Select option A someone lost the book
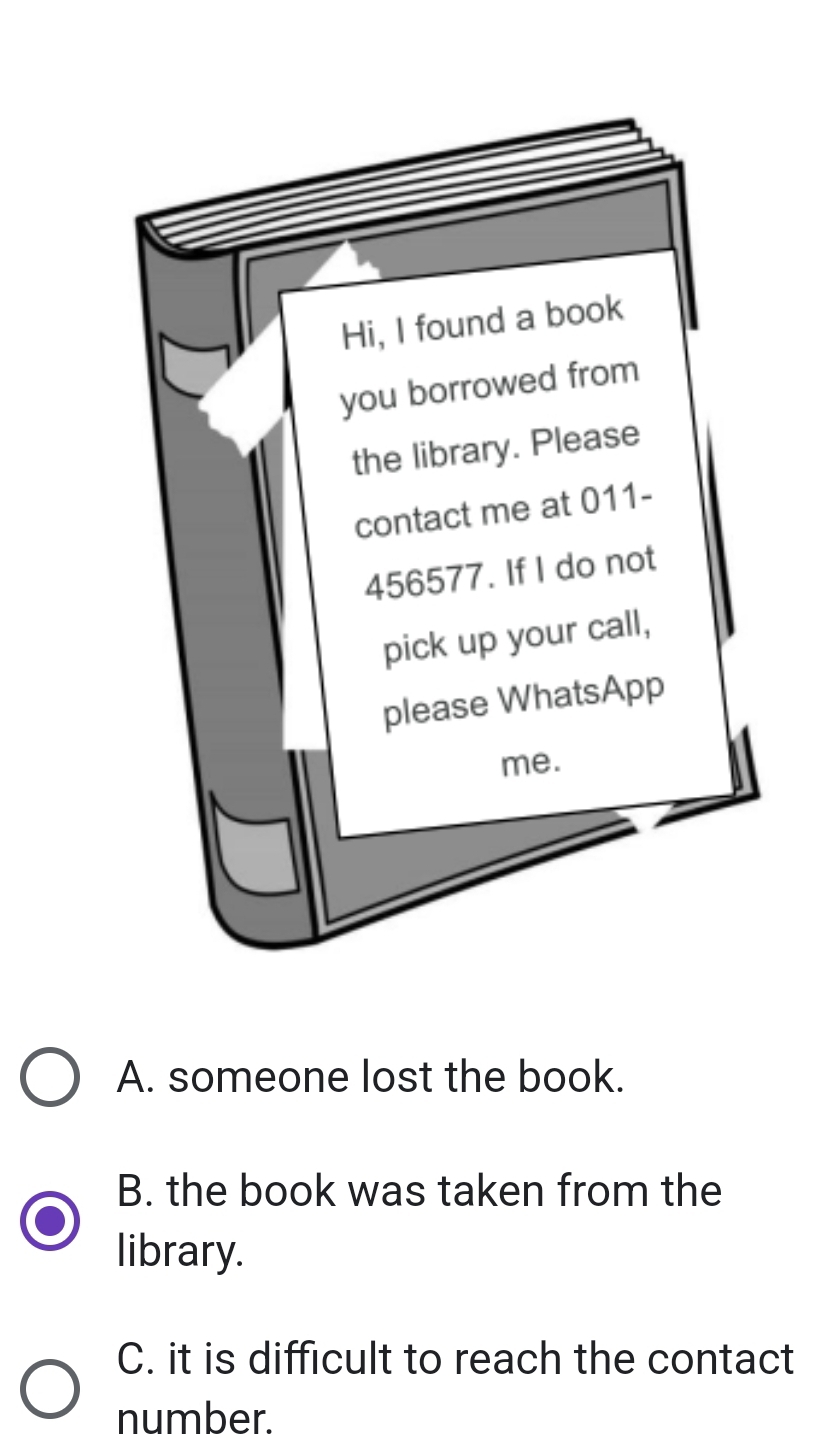The height and width of the screenshot is (1456, 833). [50, 1078]
